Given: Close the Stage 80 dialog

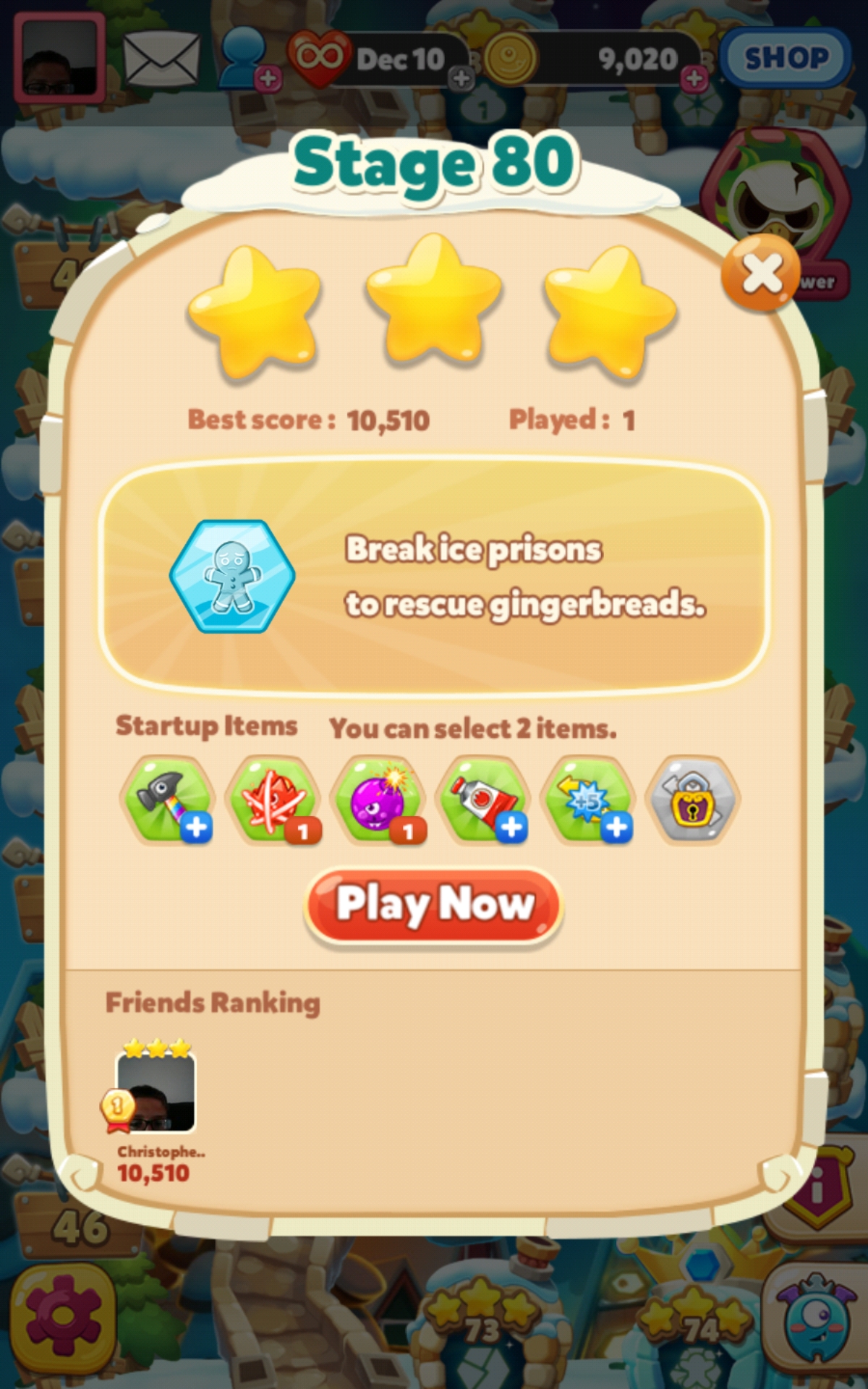Looking at the screenshot, I should pos(760,273).
